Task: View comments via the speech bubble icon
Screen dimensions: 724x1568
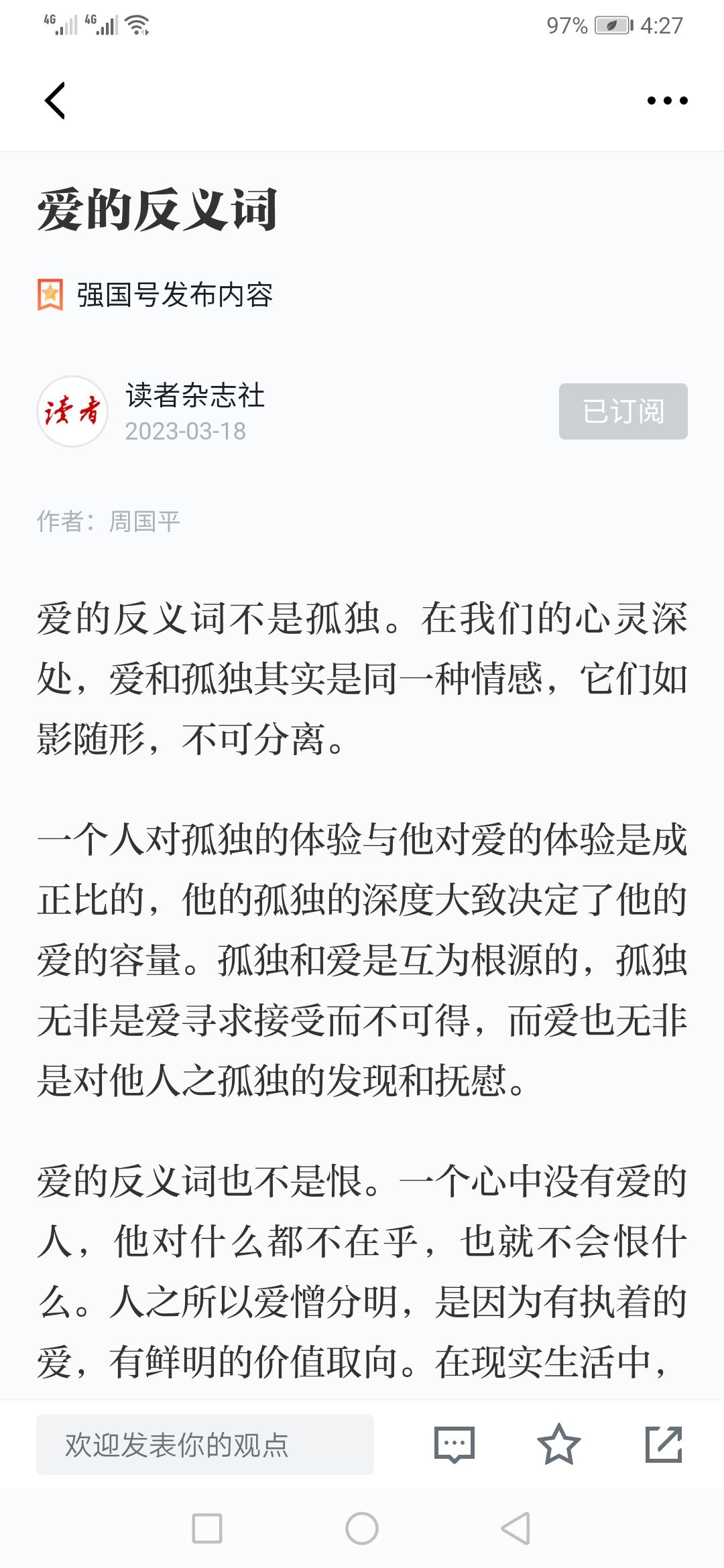Action: (455, 1445)
